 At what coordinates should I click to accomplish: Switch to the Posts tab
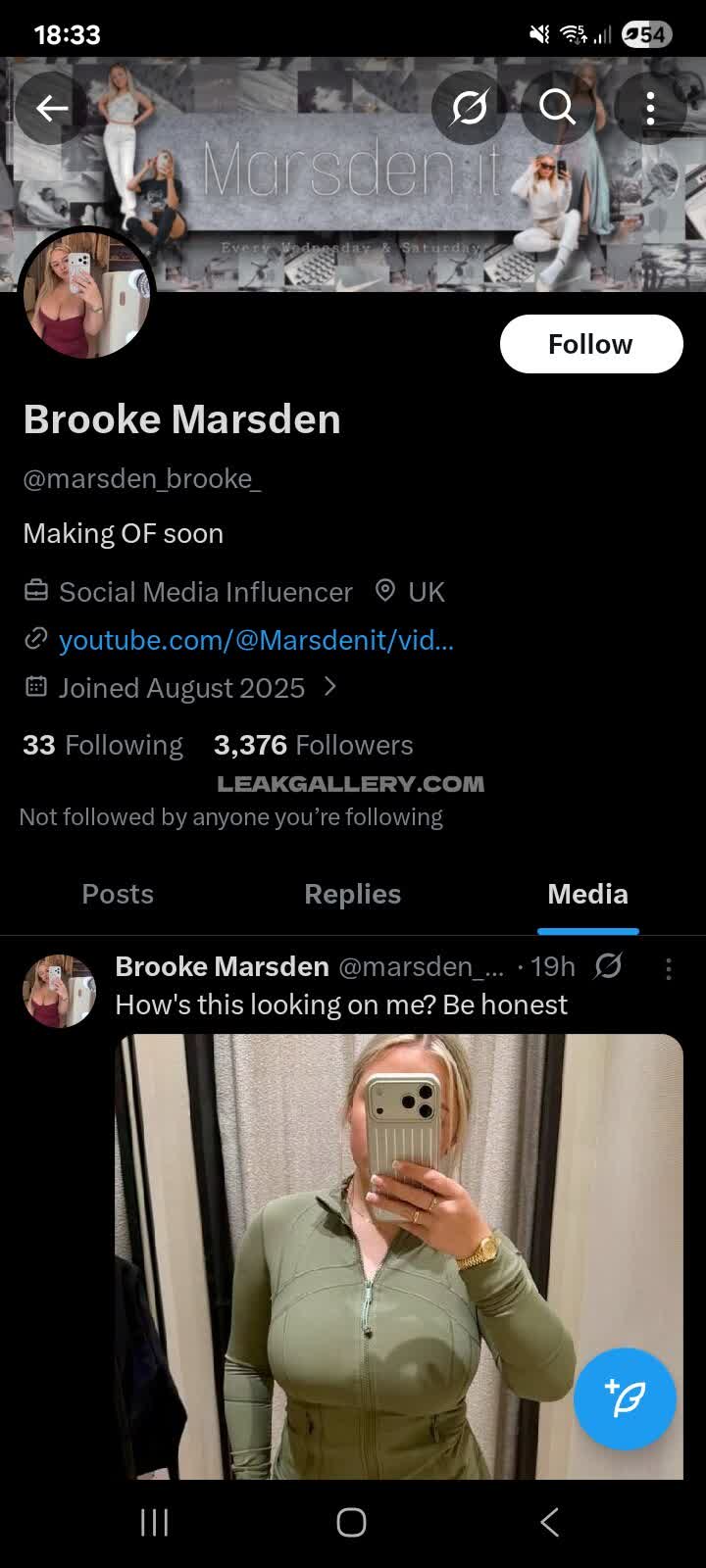point(118,894)
